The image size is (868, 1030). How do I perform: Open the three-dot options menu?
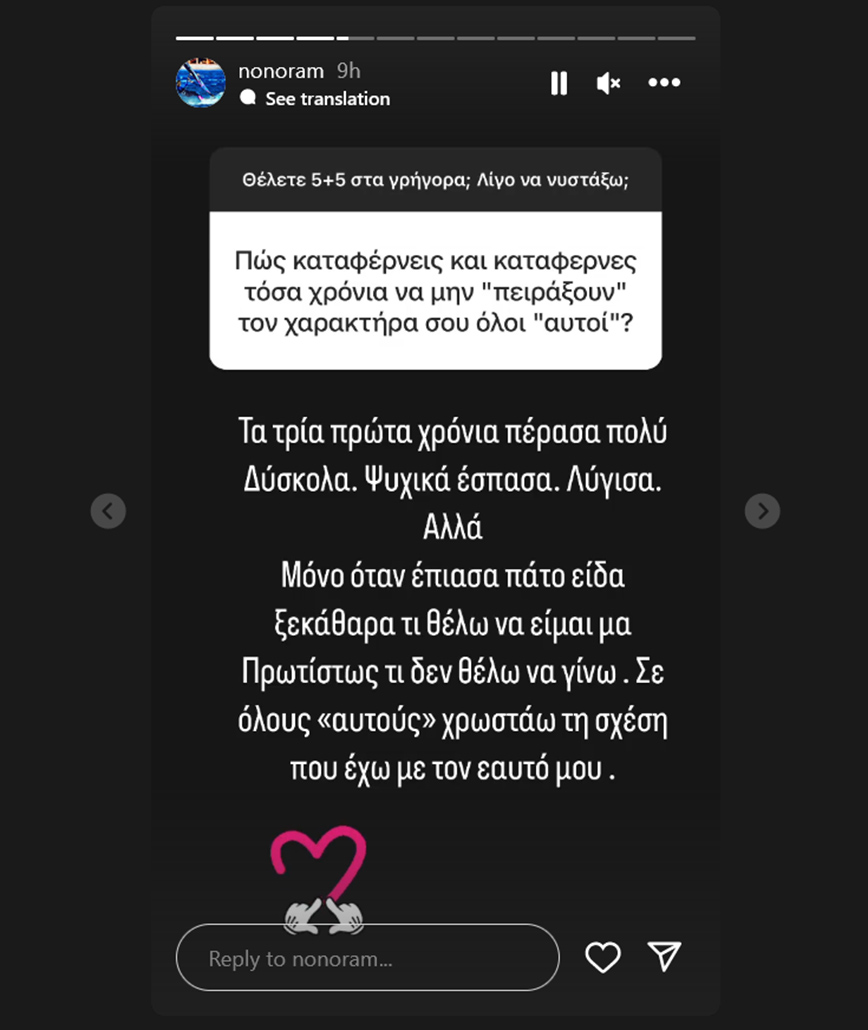(664, 83)
